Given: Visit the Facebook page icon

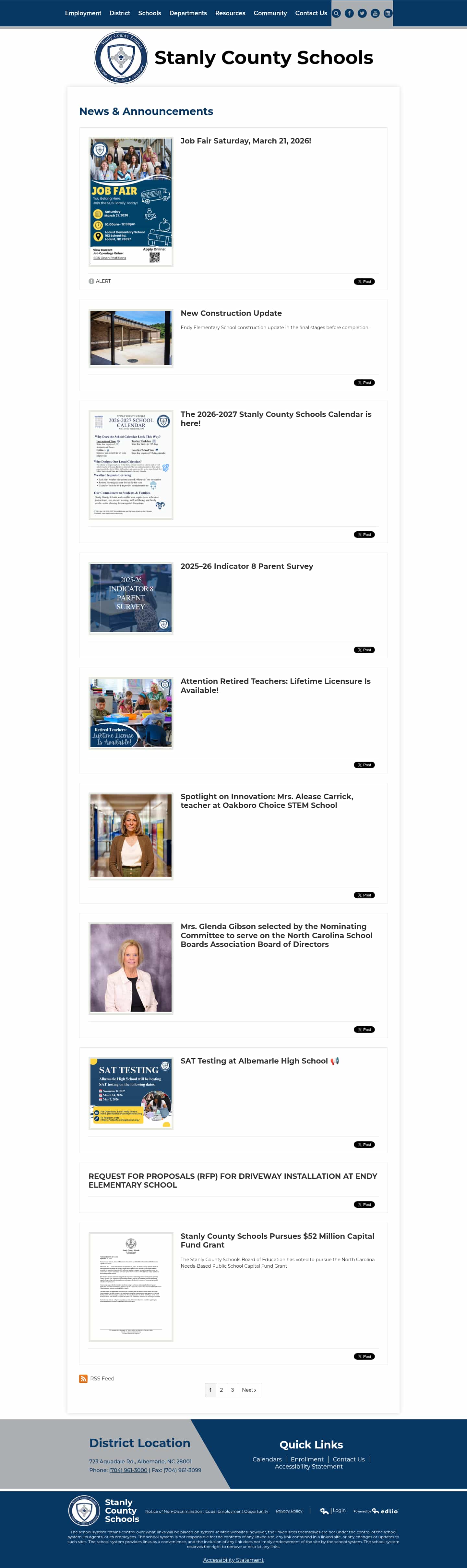Looking at the screenshot, I should [349, 13].
